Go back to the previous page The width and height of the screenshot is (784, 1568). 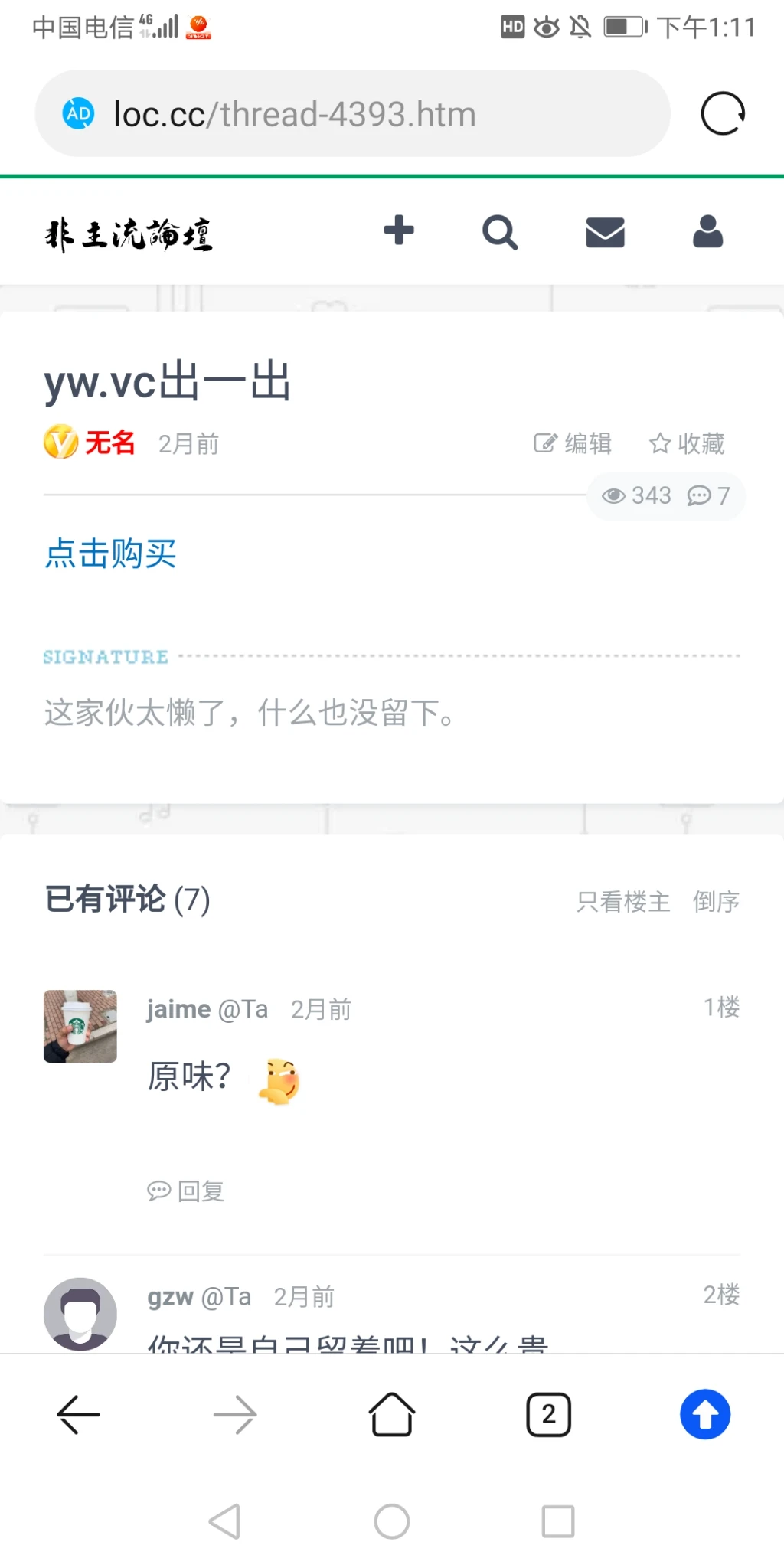click(79, 1414)
